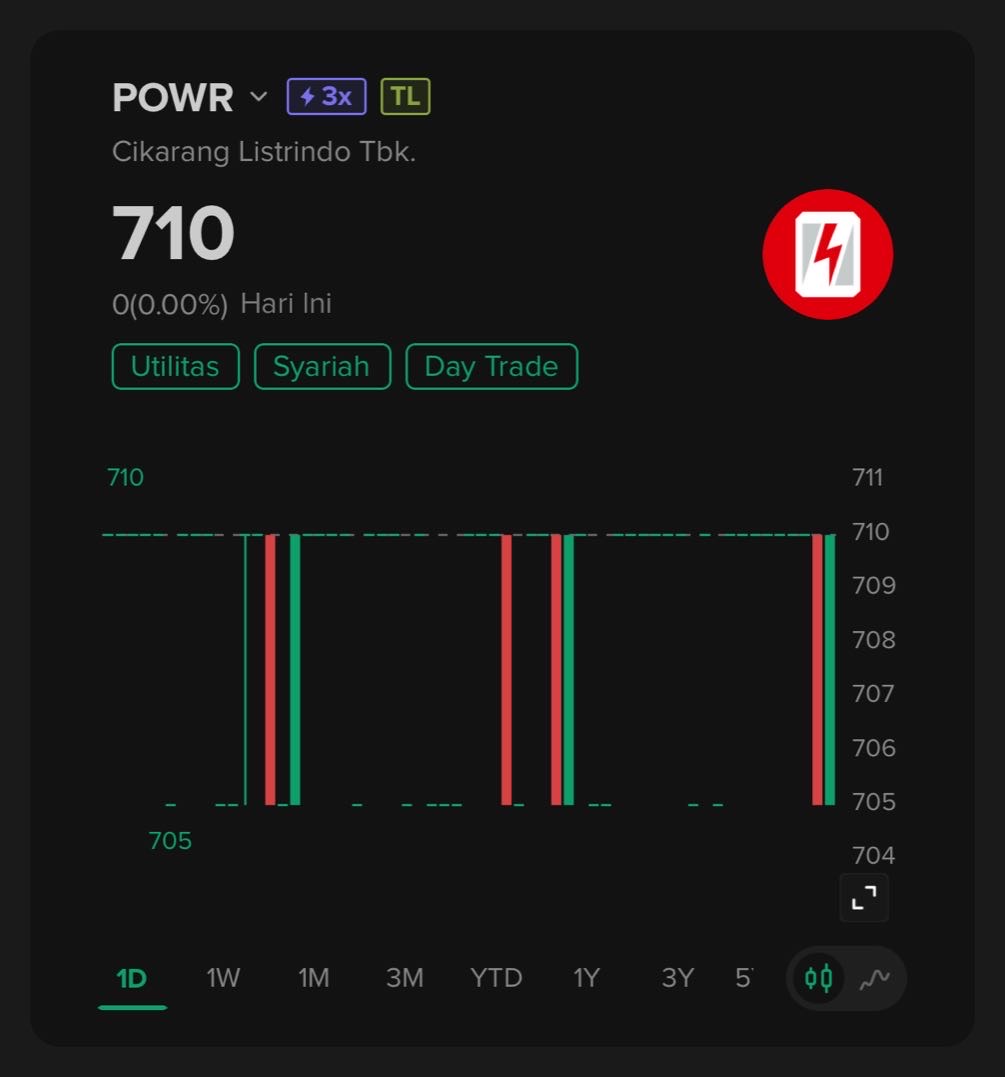Choose the candlestick chart type
The height and width of the screenshot is (1077, 1005).
(x=819, y=978)
